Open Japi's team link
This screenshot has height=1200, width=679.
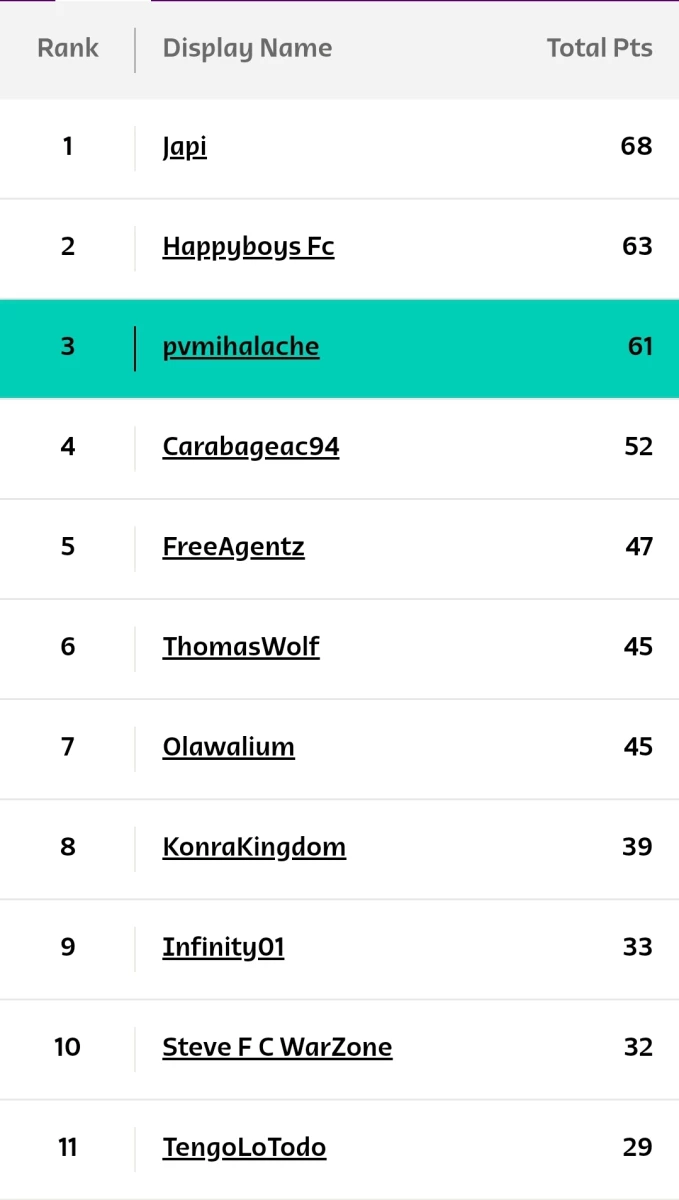pos(184,148)
